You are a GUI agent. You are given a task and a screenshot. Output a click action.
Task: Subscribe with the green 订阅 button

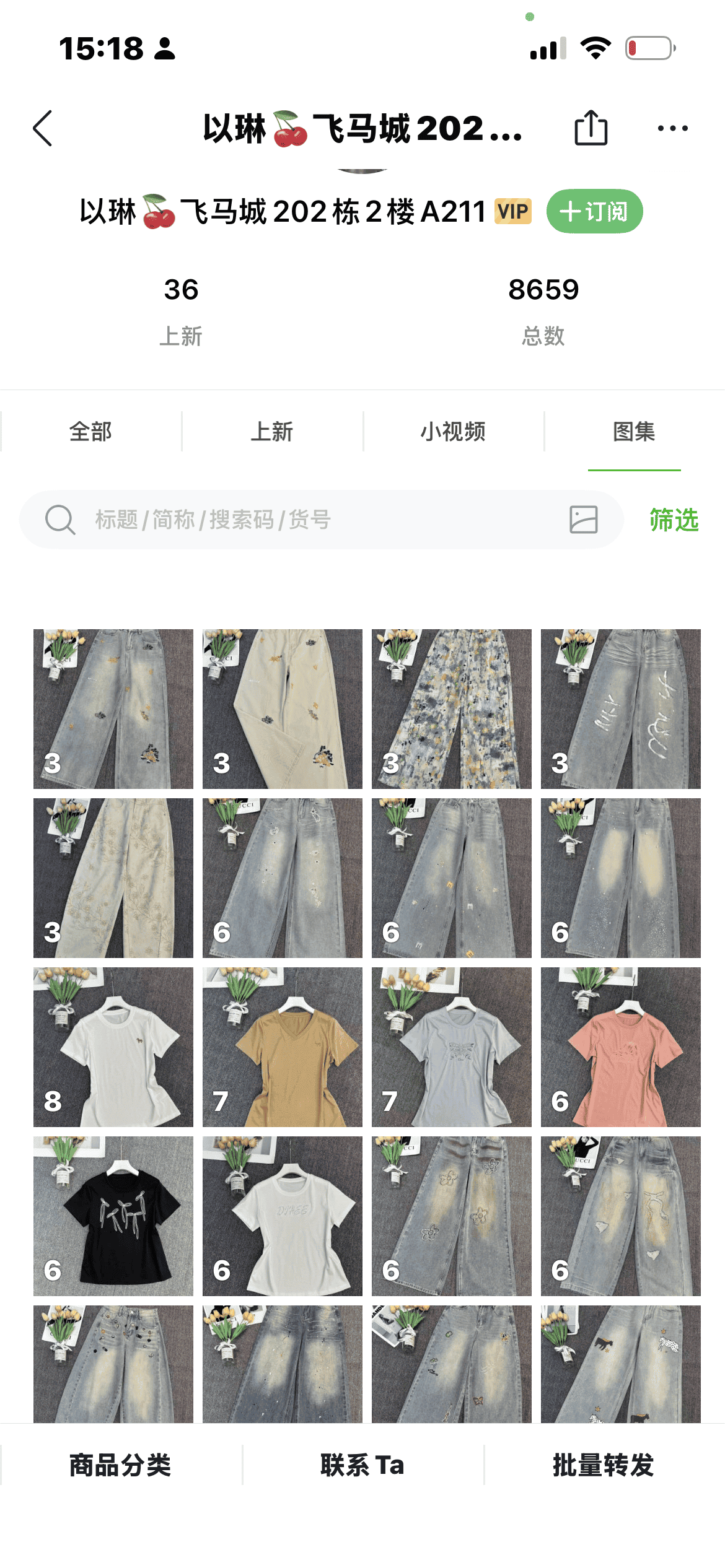coord(594,211)
